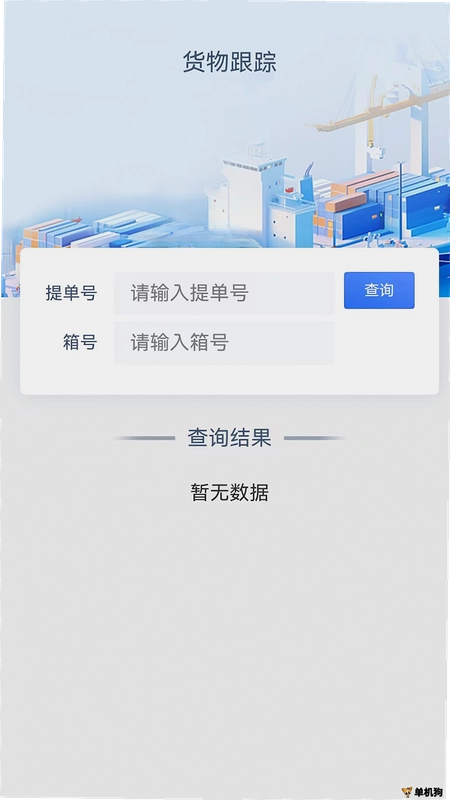Focus the 箱号 input field
This screenshot has width=450, height=800.
[224, 342]
